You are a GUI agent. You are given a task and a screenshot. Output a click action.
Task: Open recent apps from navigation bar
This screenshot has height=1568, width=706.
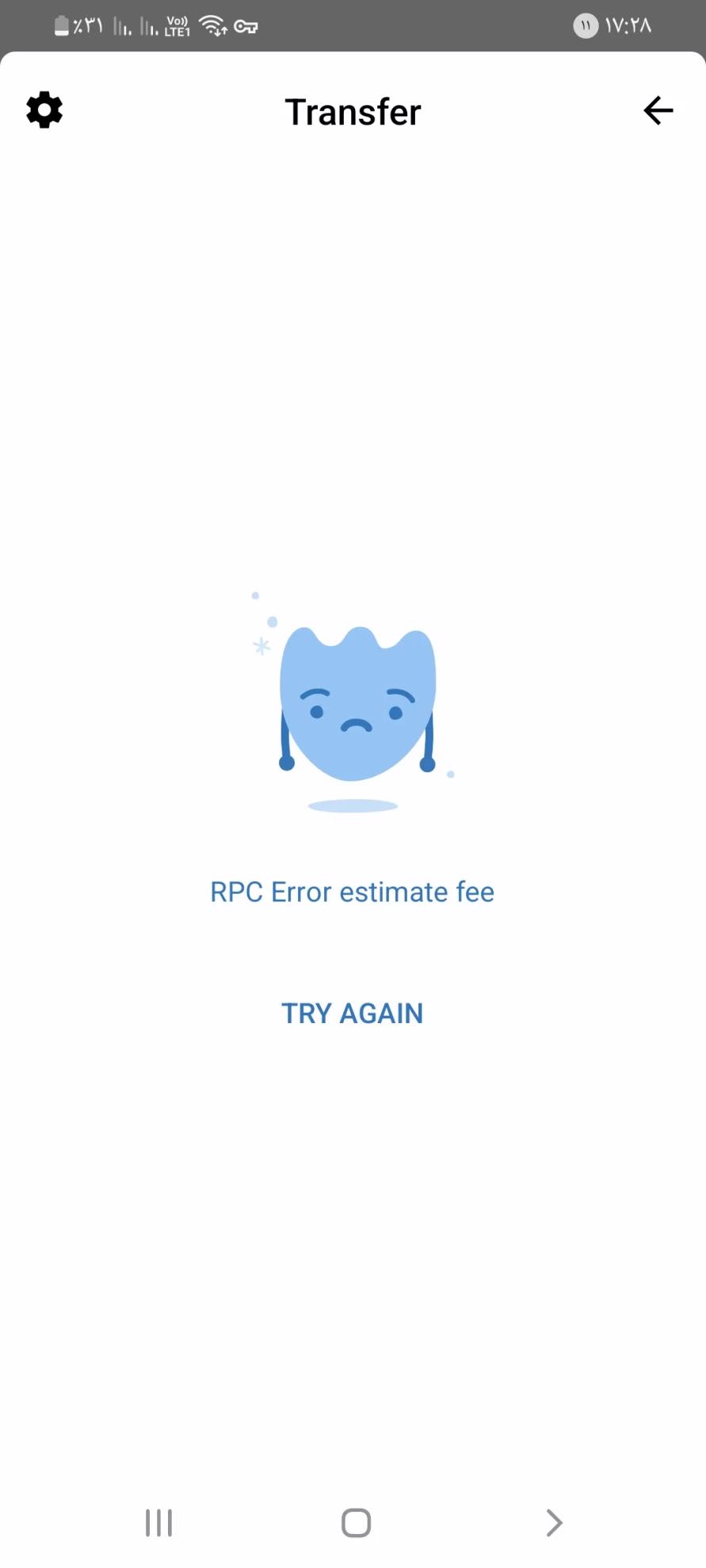(158, 1522)
